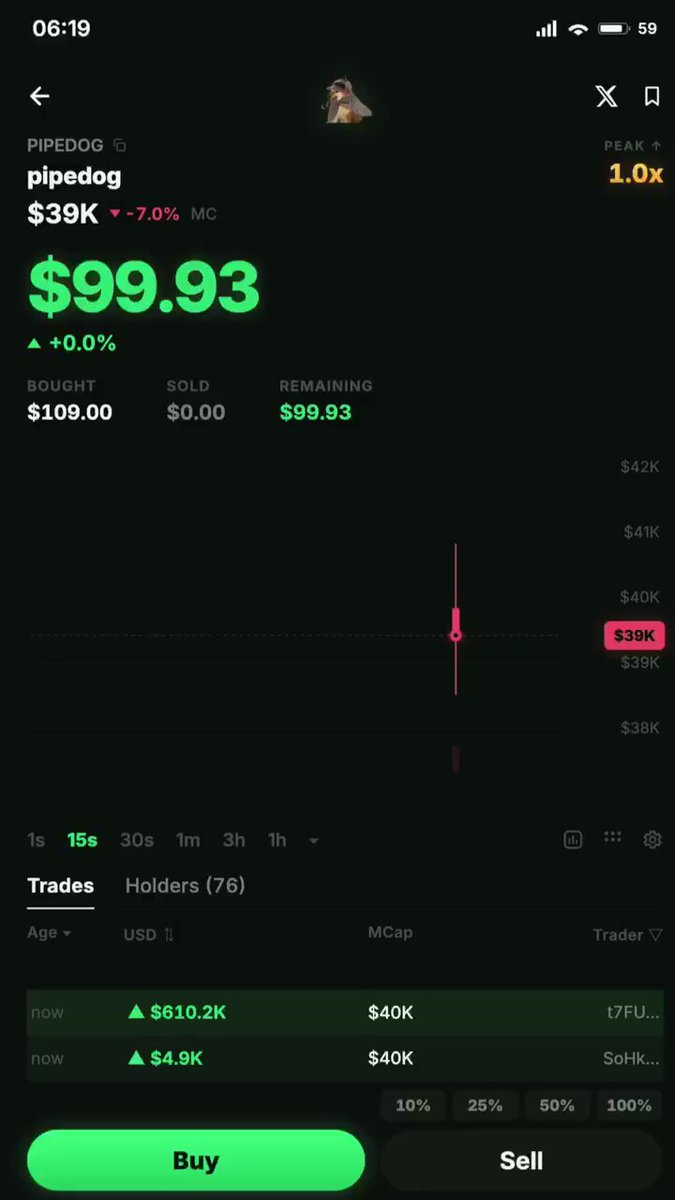Select the 1s chart interval
The height and width of the screenshot is (1200, 675).
click(36, 840)
